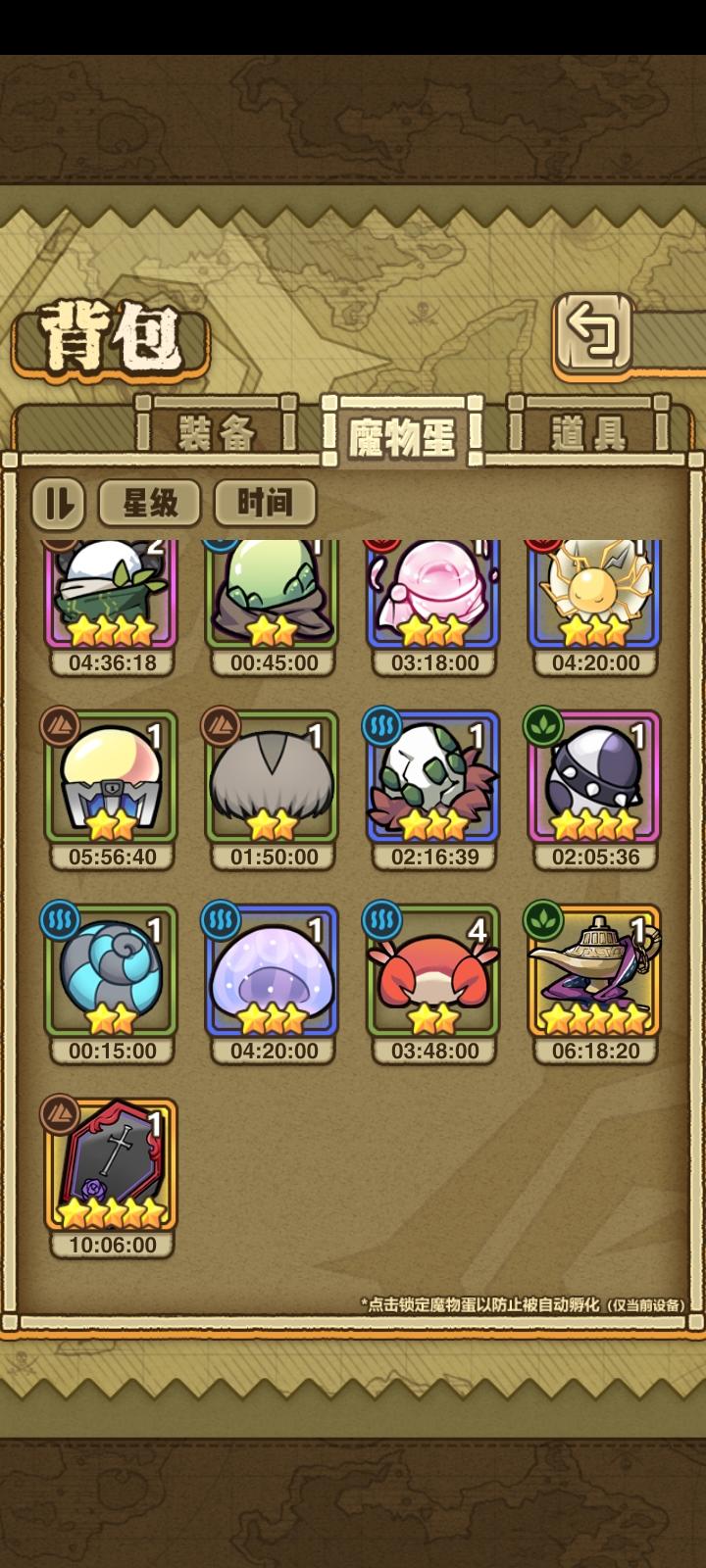The image size is (706, 1568).
Task: Lock the spiral shell egg with 00:15:00 timer
Action: (x=112, y=972)
